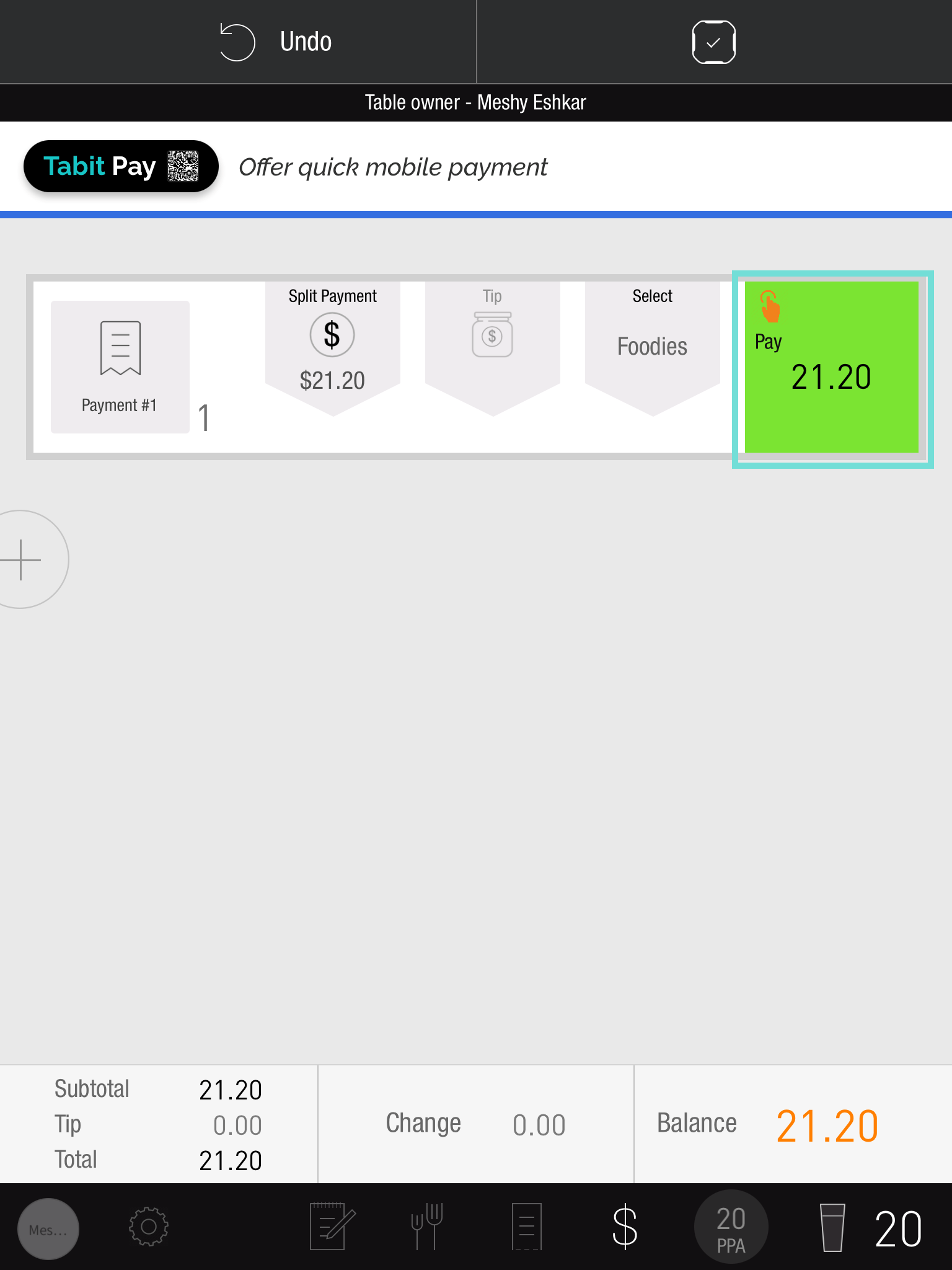Open the receipt bill view
The height and width of the screenshot is (1270, 952).
pyautogui.click(x=527, y=1226)
